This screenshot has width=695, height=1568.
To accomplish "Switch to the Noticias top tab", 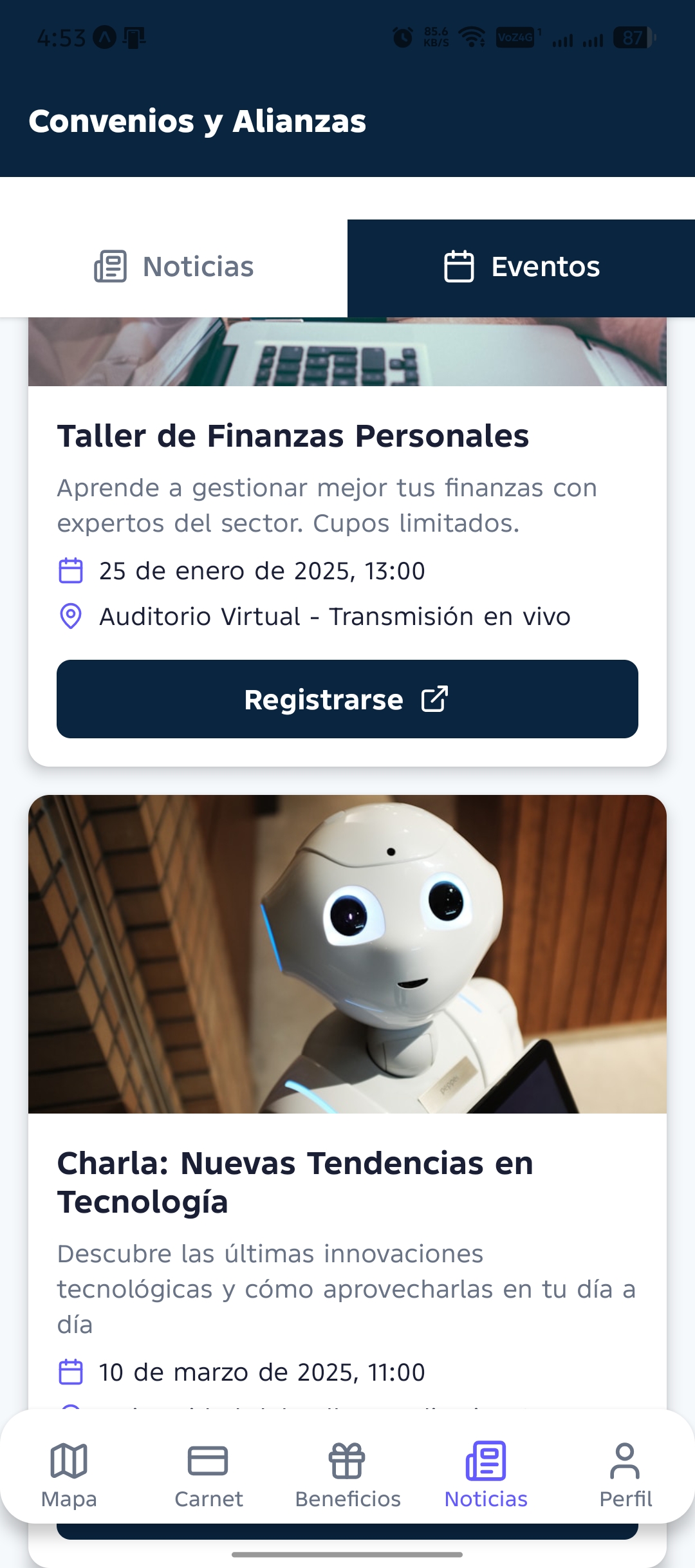I will (174, 267).
